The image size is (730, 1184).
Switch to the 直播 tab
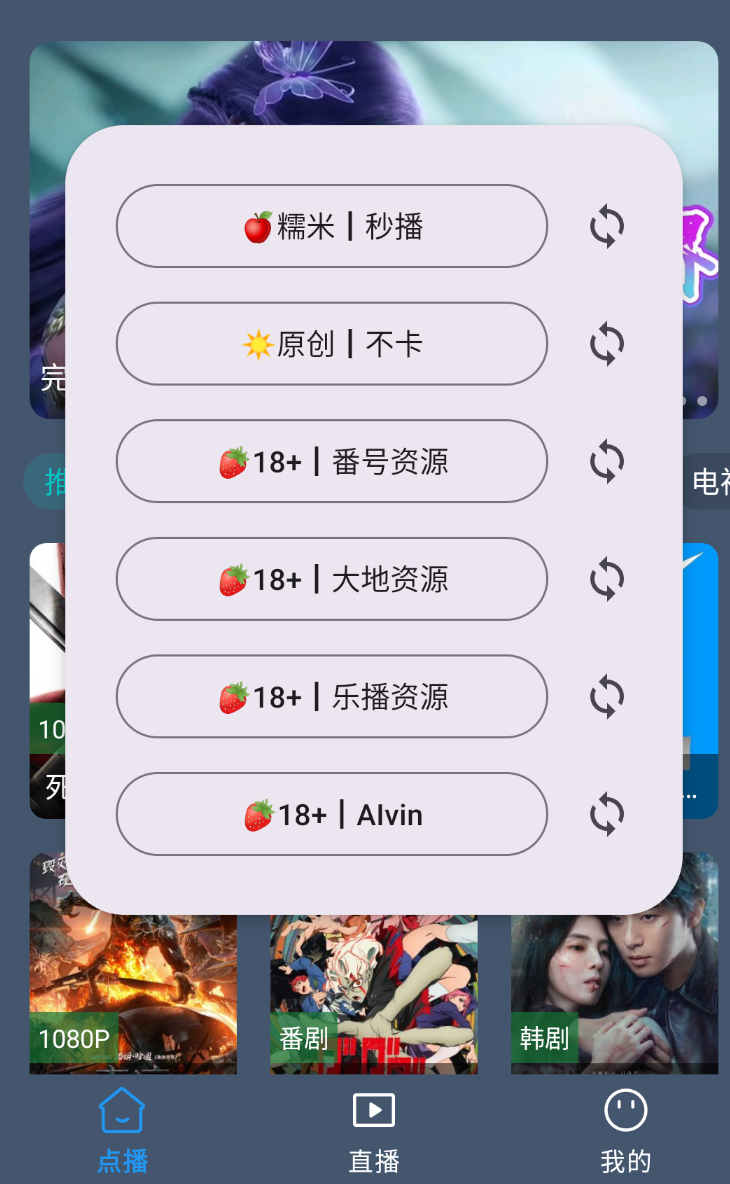click(x=374, y=1130)
